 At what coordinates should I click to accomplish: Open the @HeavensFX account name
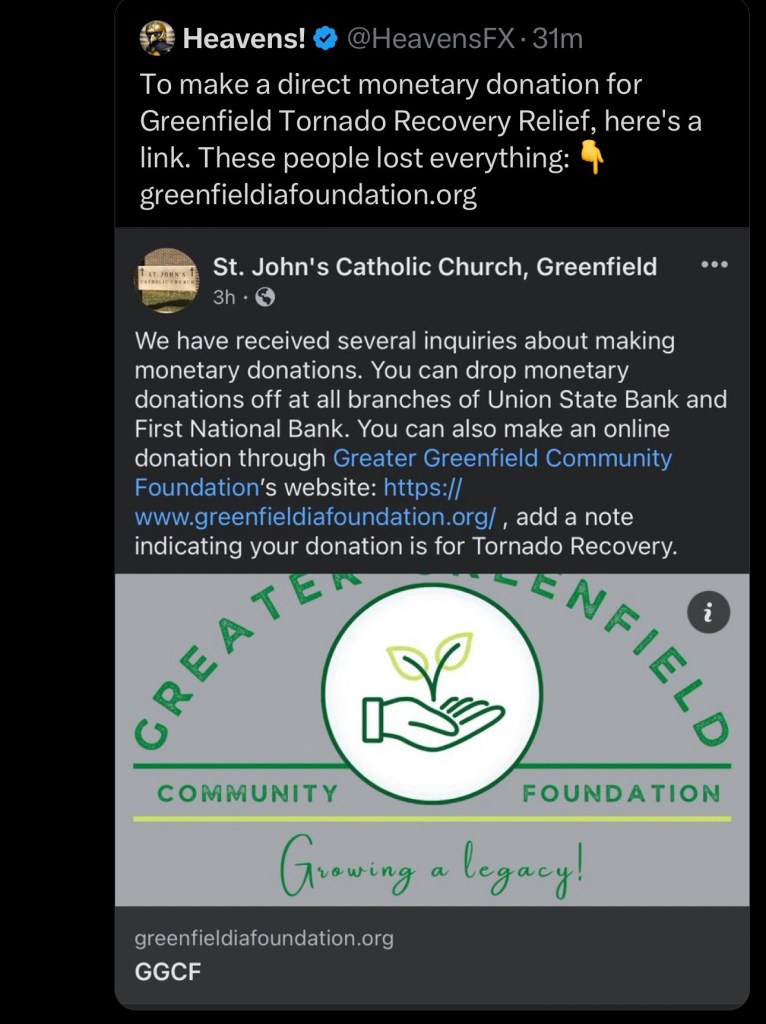[x=430, y=39]
